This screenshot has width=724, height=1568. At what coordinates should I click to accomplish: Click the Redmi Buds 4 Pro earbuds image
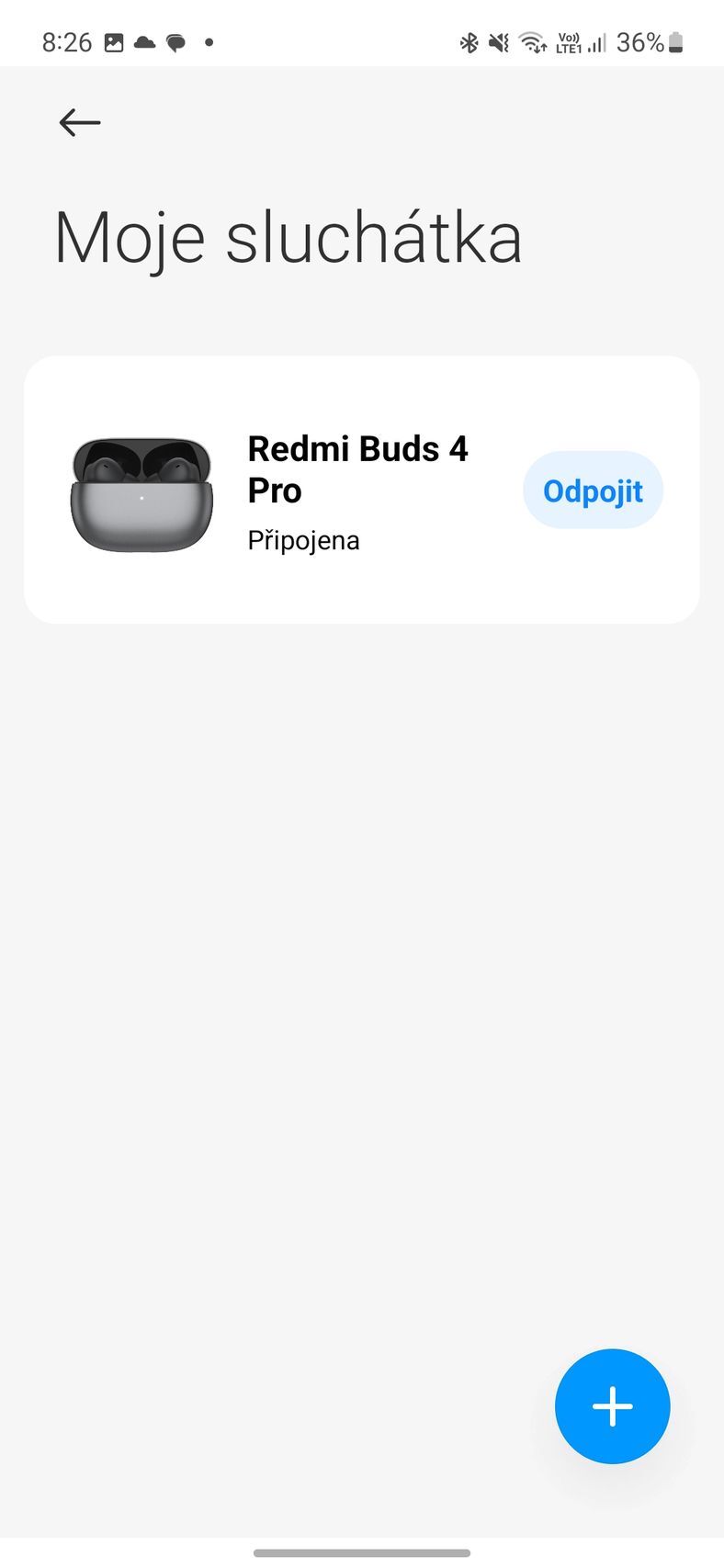(x=141, y=492)
